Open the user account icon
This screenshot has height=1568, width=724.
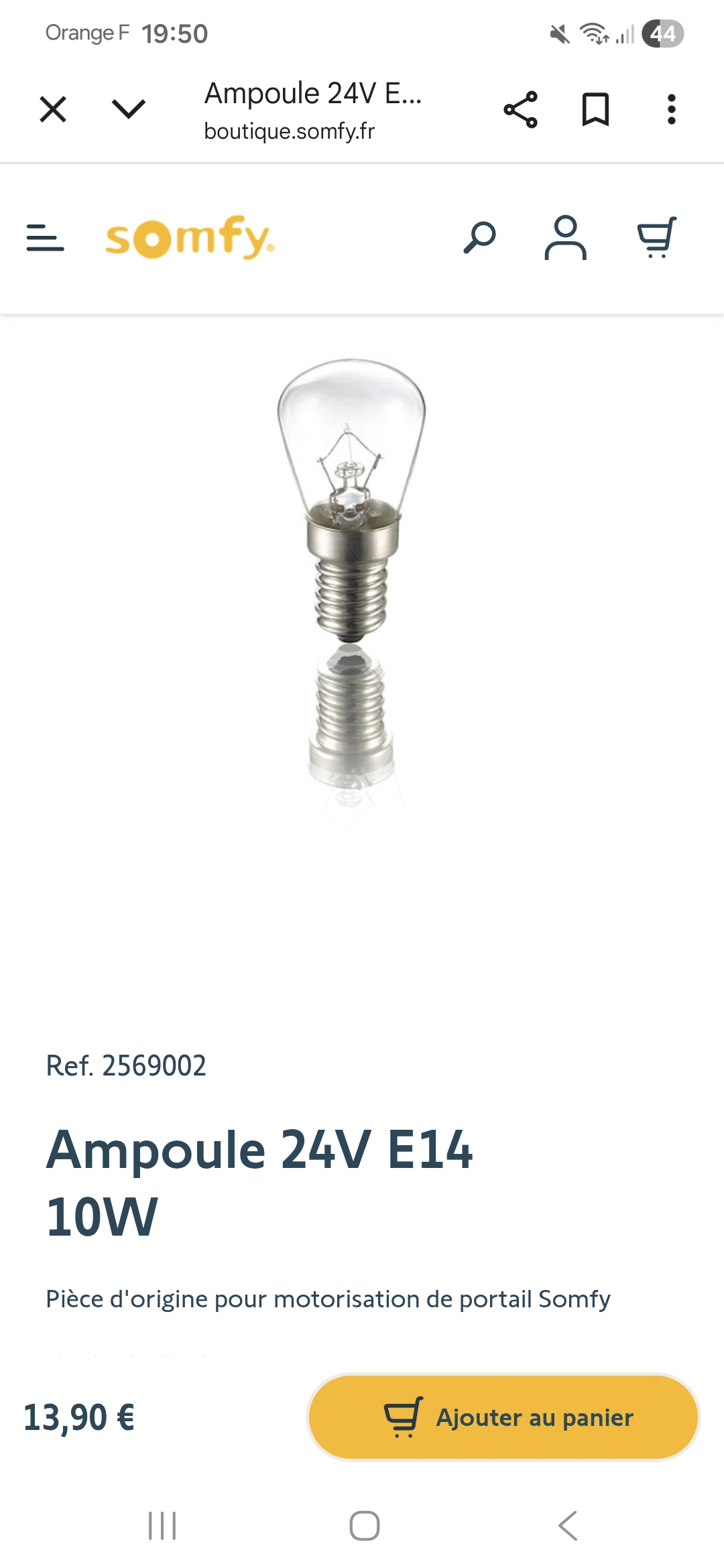pos(565,238)
